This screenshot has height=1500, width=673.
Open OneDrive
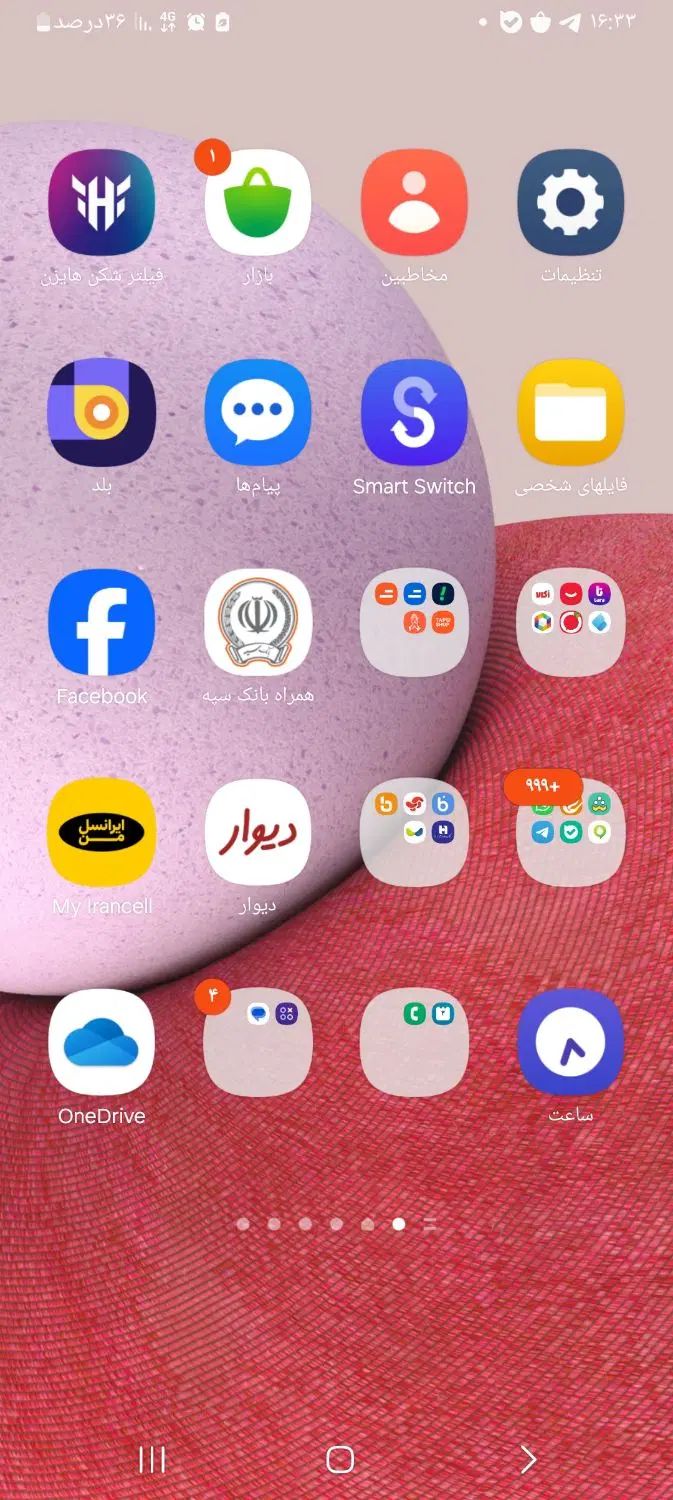coord(101,1043)
